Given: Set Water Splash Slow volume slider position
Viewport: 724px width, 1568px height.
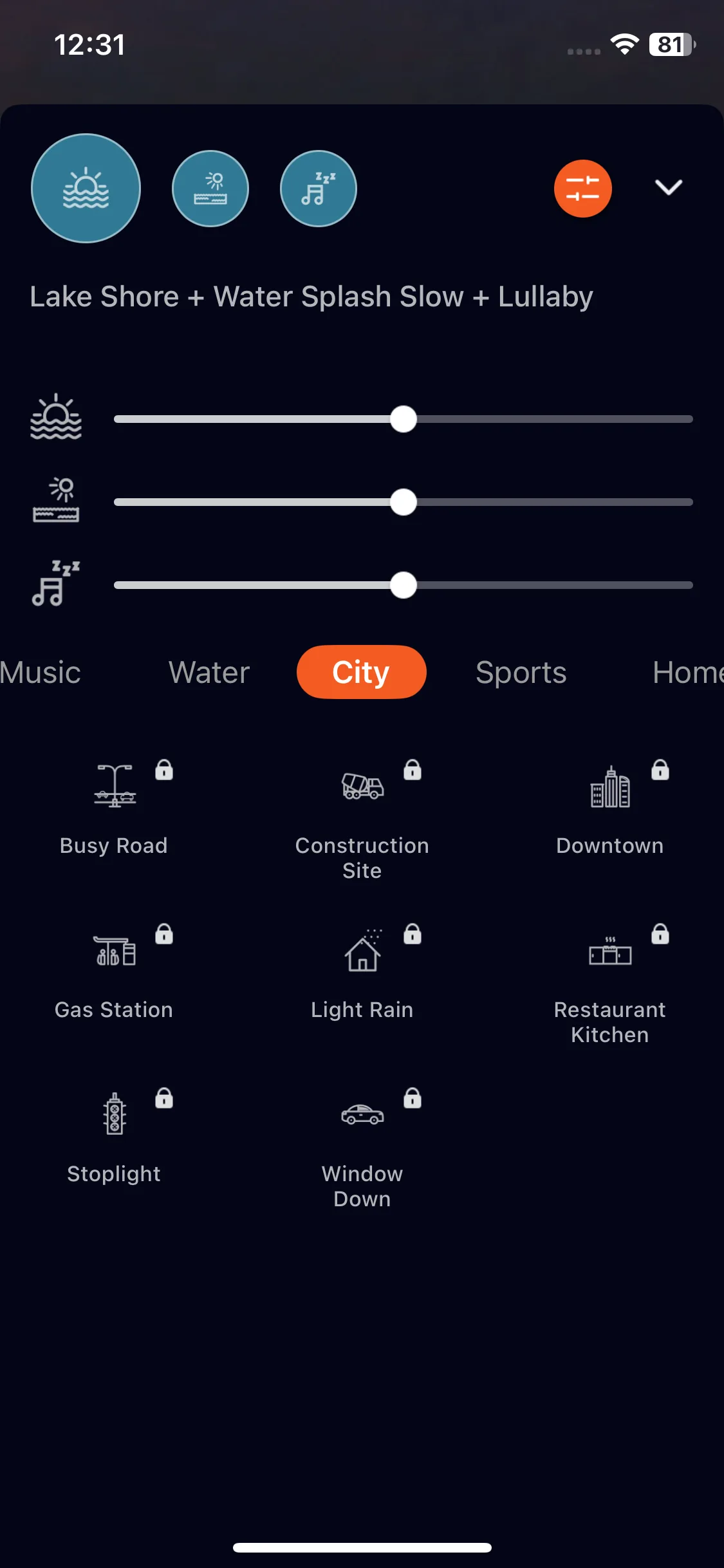Looking at the screenshot, I should click(404, 502).
